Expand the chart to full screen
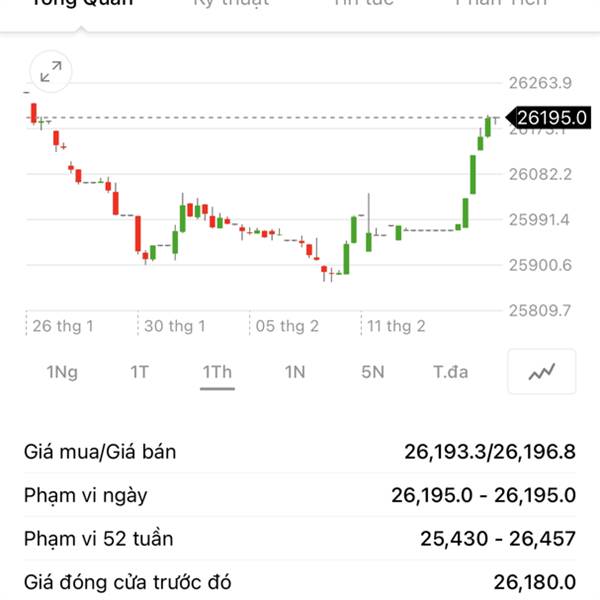This screenshot has width=600, height=600. pos(49,72)
